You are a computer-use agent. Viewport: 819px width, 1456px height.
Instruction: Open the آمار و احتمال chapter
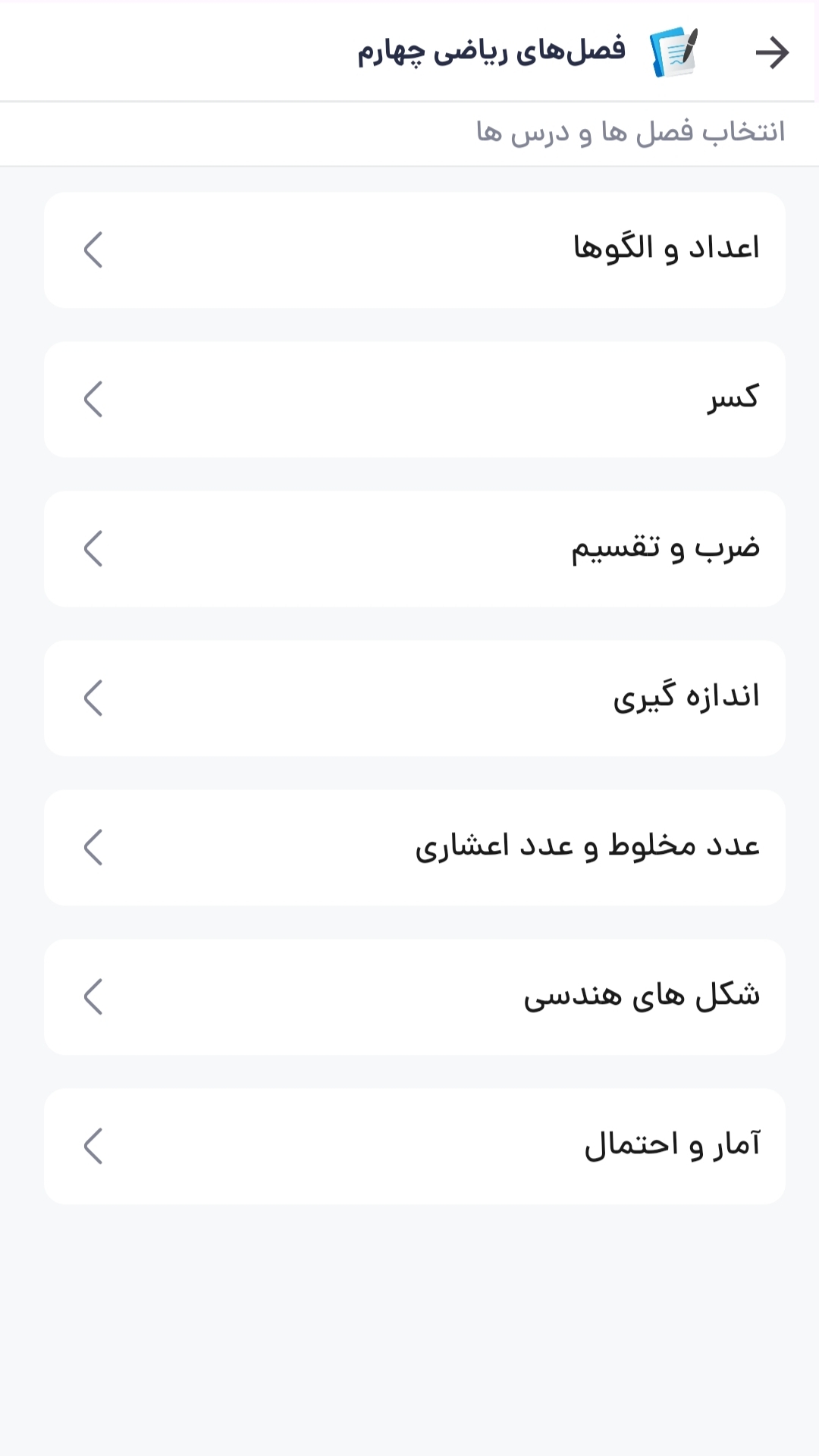[414, 1146]
